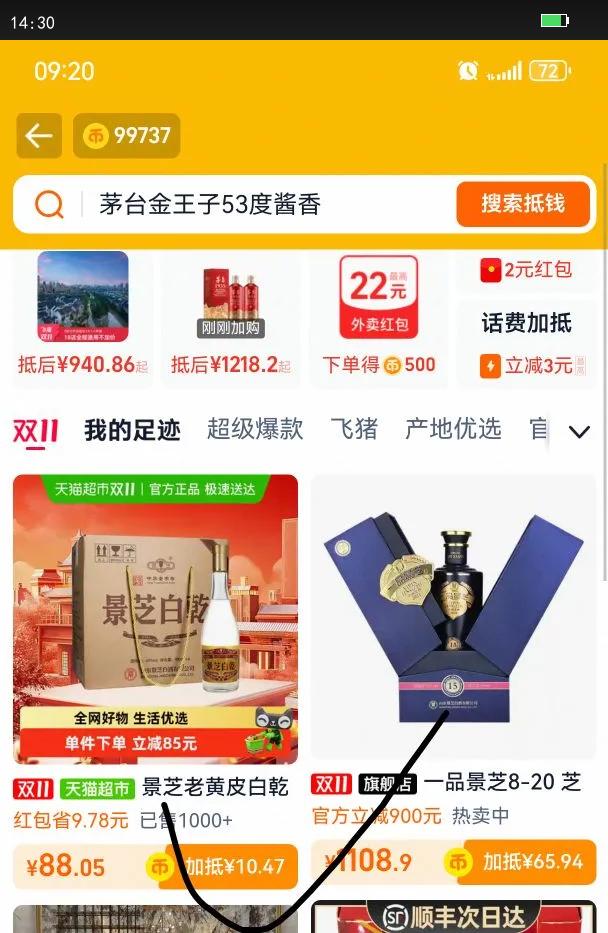This screenshot has width=608, height=933.
Task: Expand the category tabs chevron
Action: coord(579,432)
